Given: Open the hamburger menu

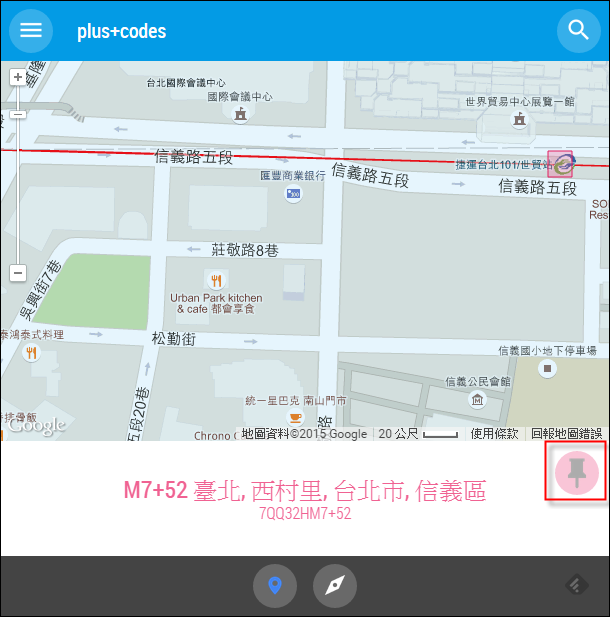Looking at the screenshot, I should 31,30.
